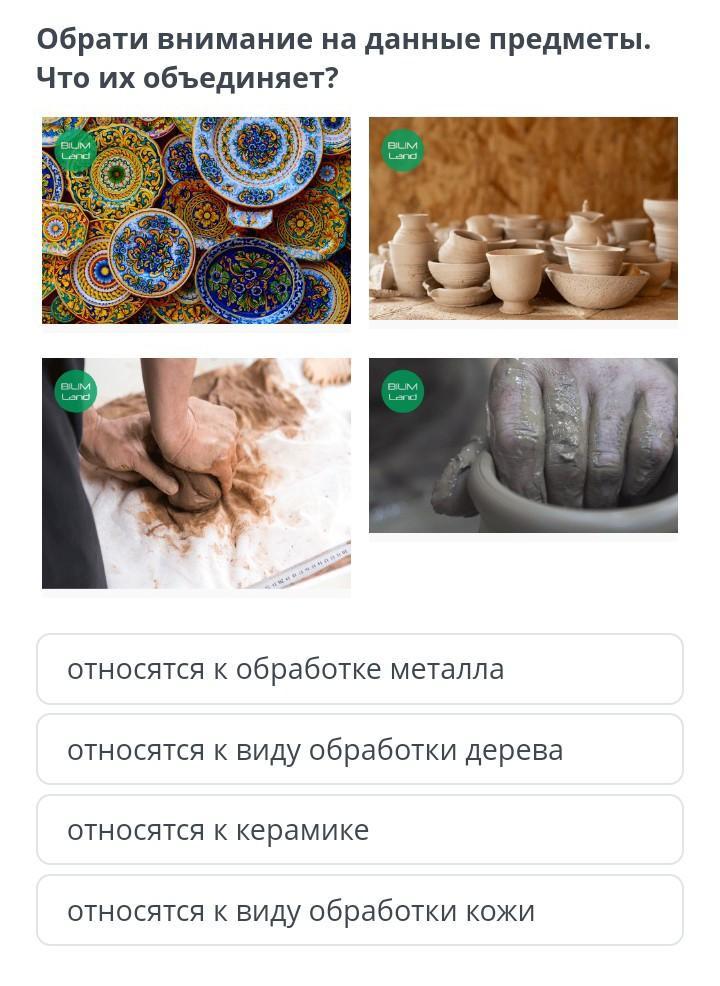Screen dimensions: 720x986
Task: Select answer 'относятся к обработке металла'
Action: pyautogui.click(x=360, y=669)
